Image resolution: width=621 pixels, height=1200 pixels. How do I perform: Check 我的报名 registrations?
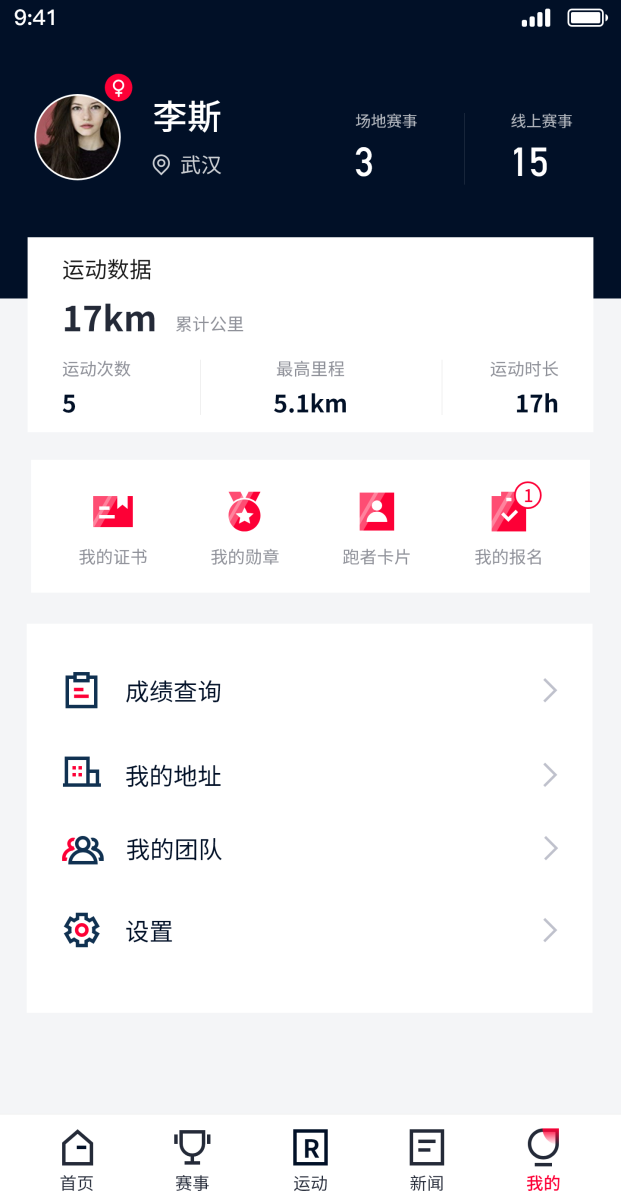tap(508, 527)
